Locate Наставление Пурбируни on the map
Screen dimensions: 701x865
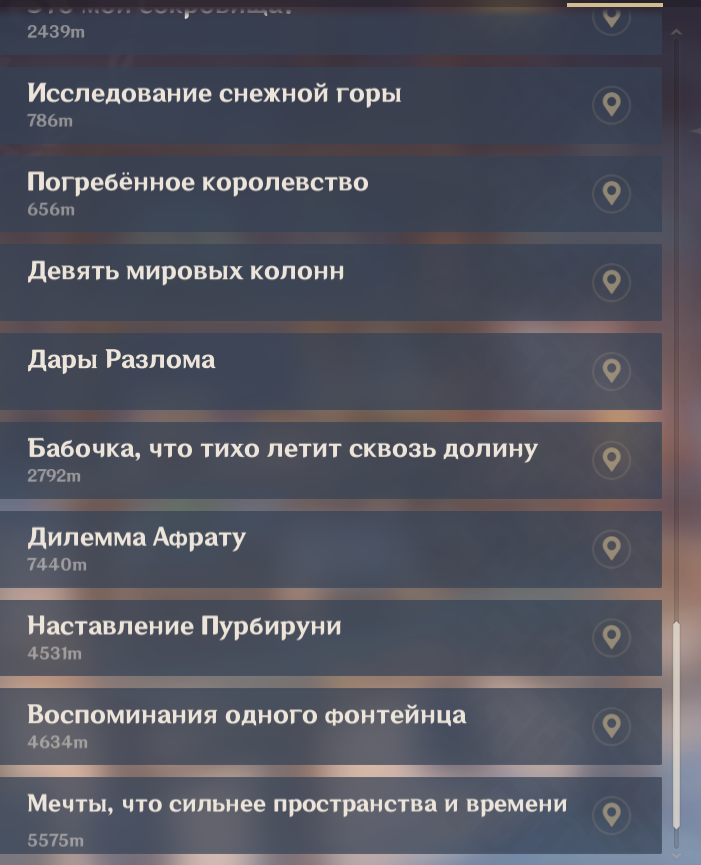pyautogui.click(x=611, y=638)
